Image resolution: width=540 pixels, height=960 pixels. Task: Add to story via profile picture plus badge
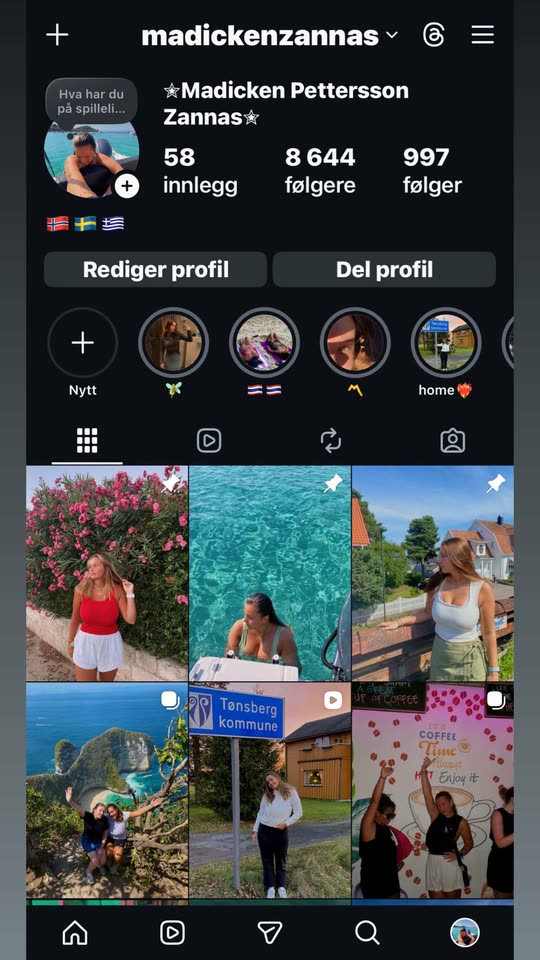tap(127, 186)
